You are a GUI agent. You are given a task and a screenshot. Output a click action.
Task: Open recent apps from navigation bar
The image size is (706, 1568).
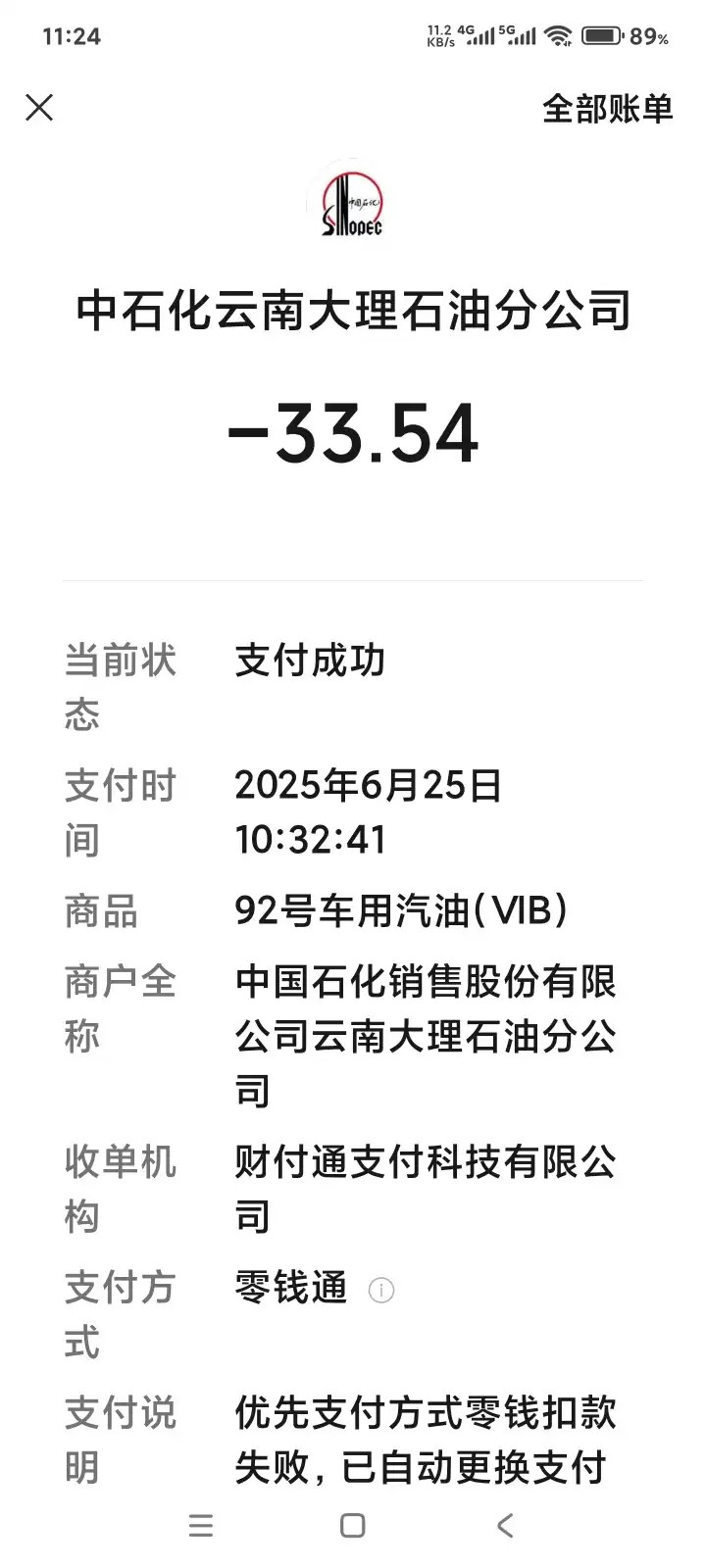click(x=201, y=1525)
